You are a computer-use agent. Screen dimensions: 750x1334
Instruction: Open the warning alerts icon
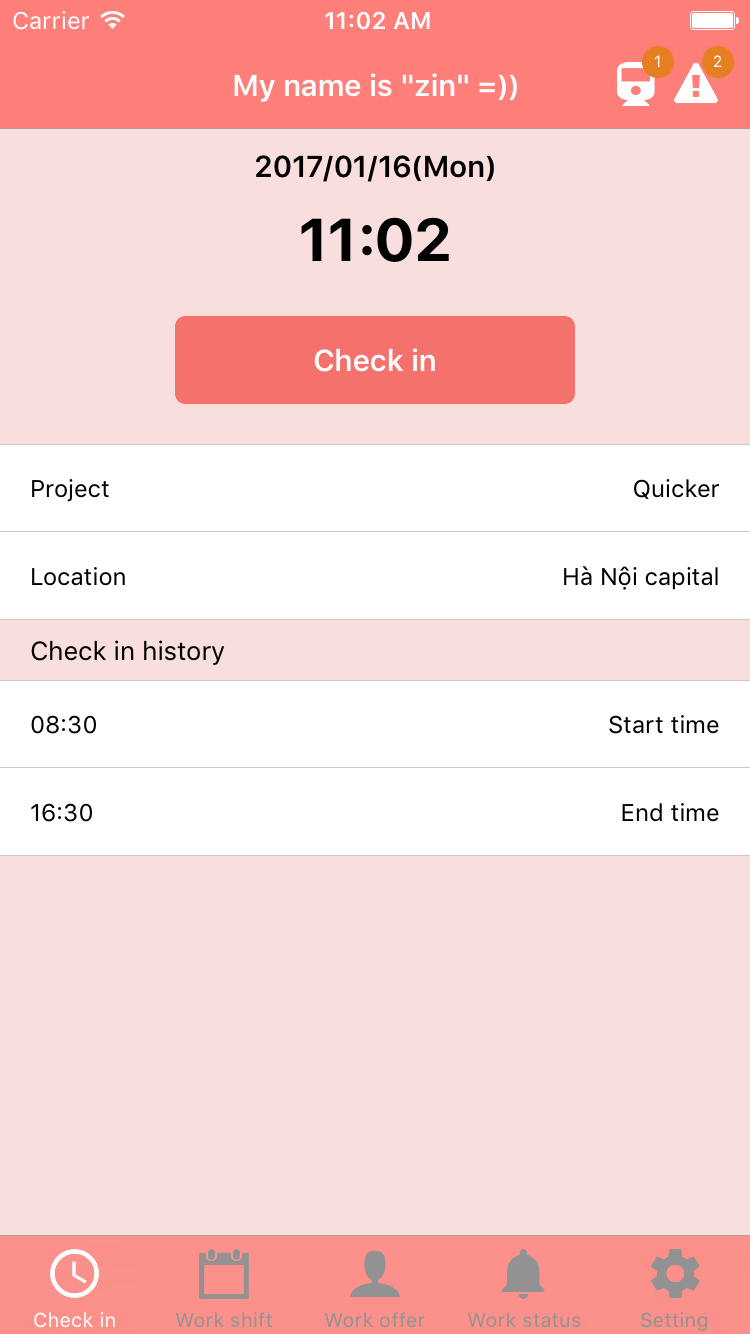(696, 84)
